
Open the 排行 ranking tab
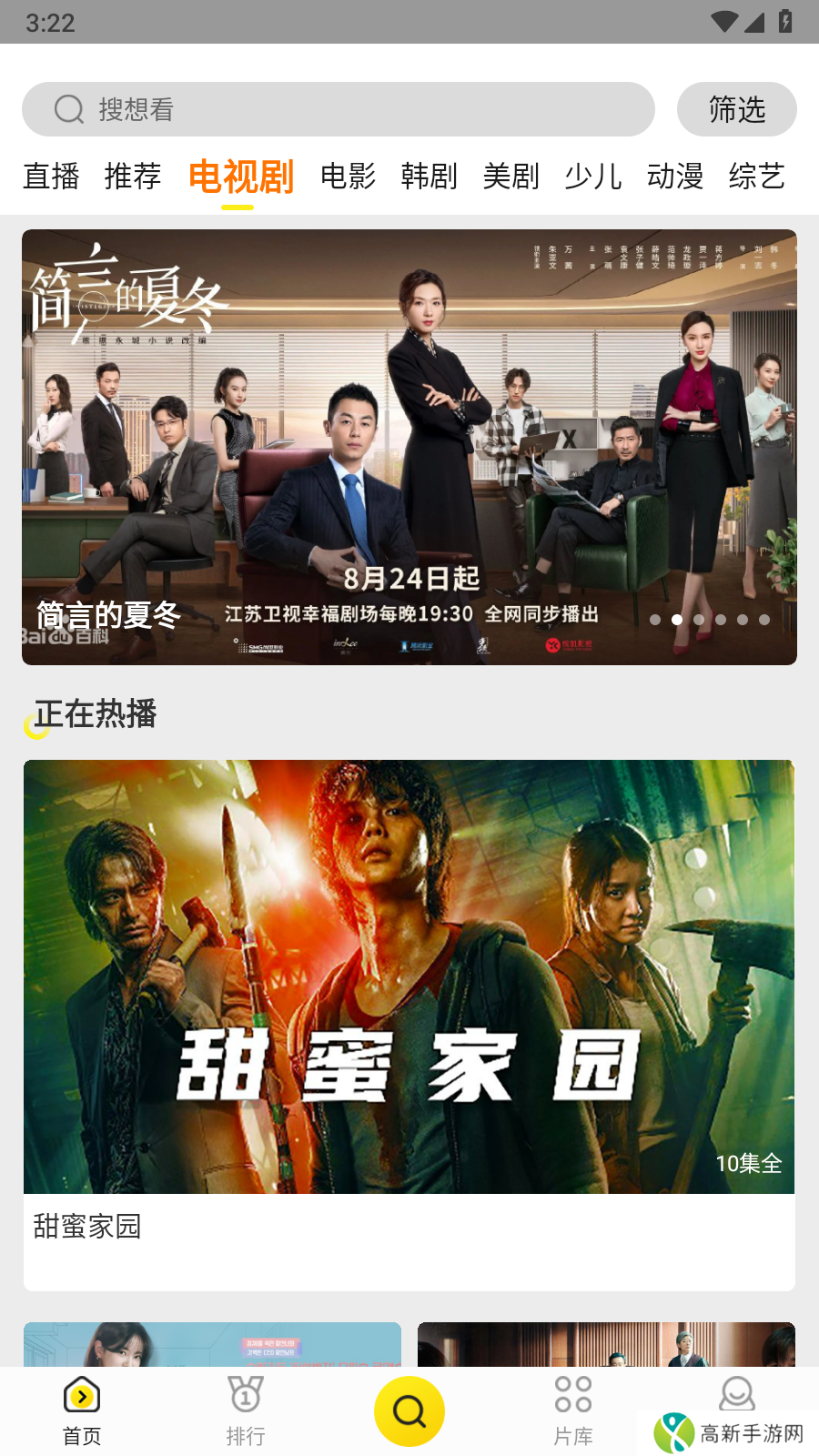pos(246,1410)
